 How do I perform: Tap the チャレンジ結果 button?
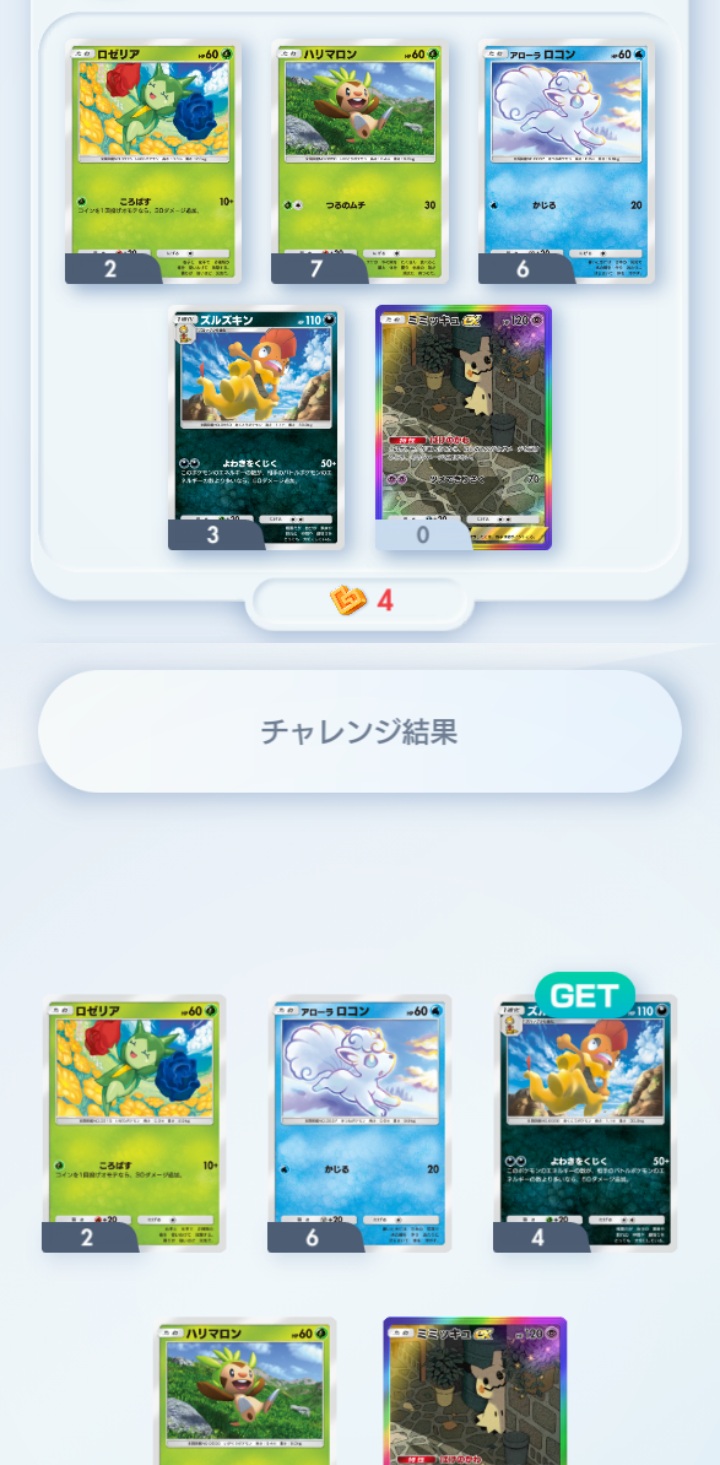[360, 731]
